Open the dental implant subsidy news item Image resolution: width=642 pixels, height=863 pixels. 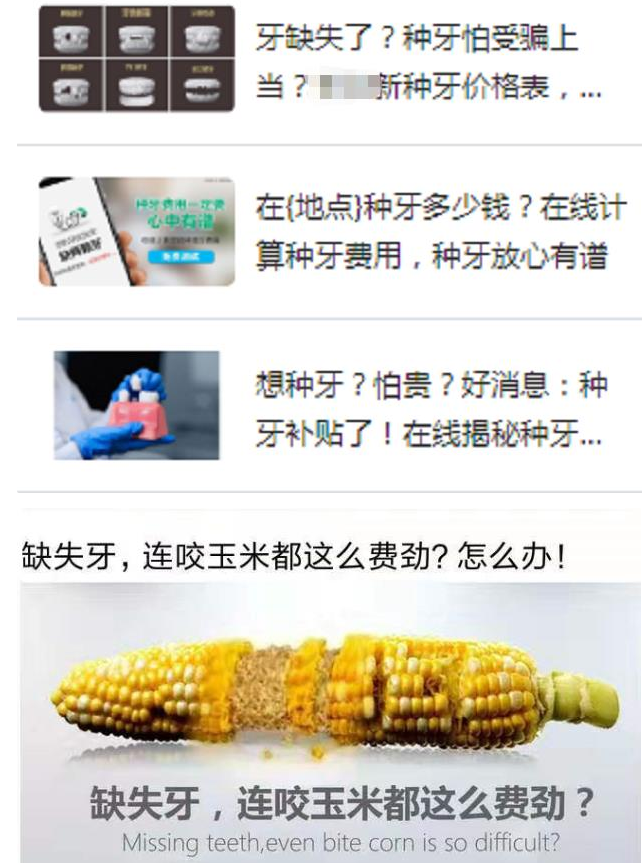click(430, 408)
